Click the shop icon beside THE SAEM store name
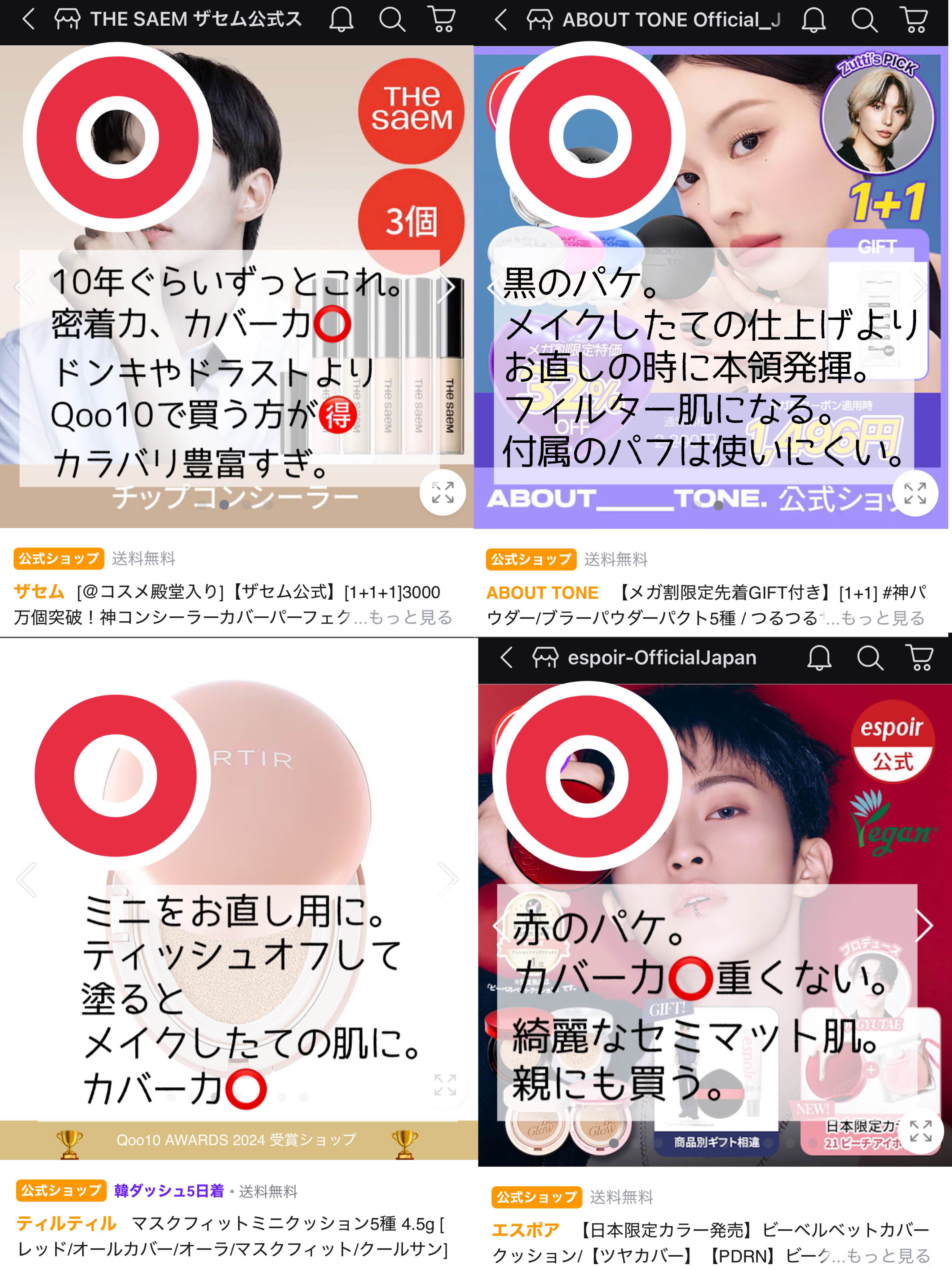Screen dimensions: 952x1270 (67, 19)
